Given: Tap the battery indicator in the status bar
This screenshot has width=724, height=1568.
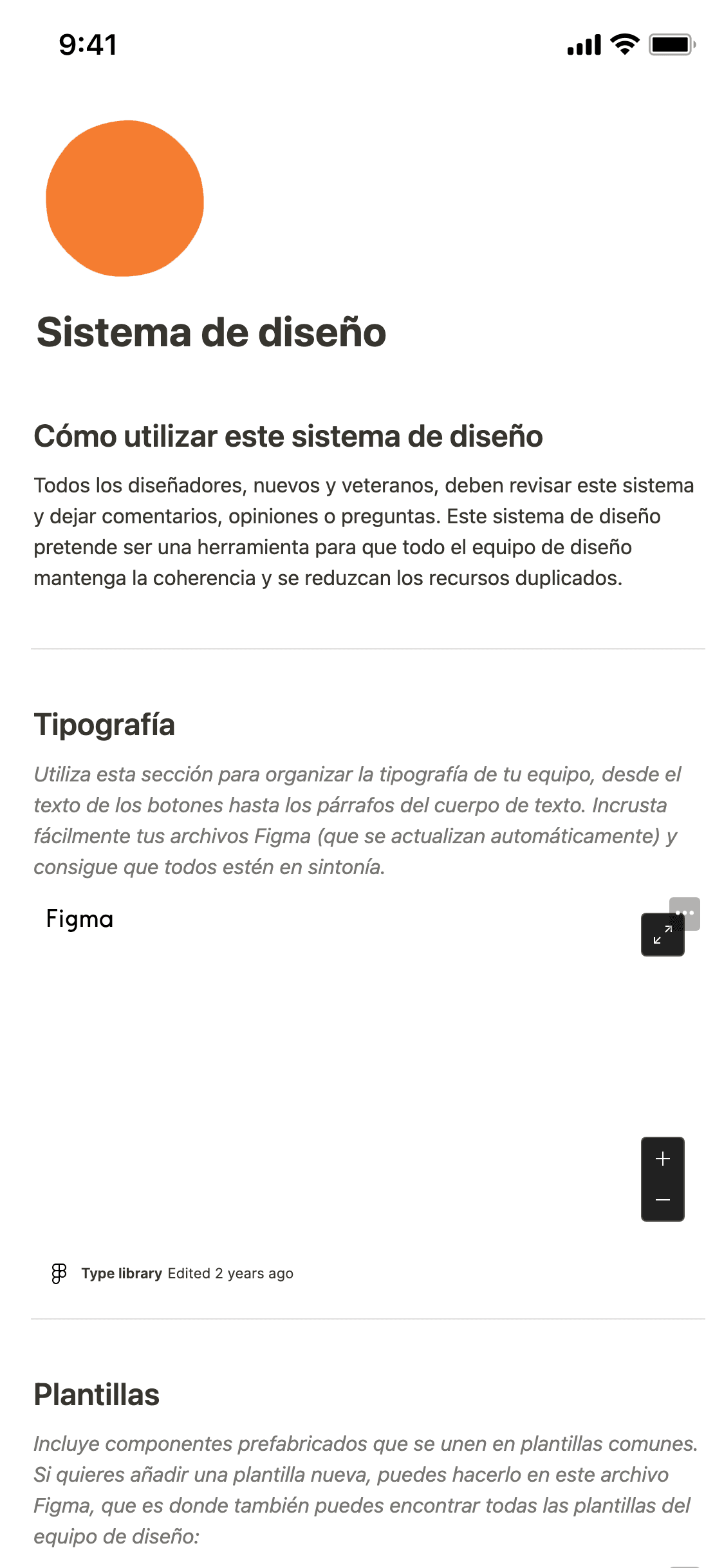Looking at the screenshot, I should click(x=669, y=44).
